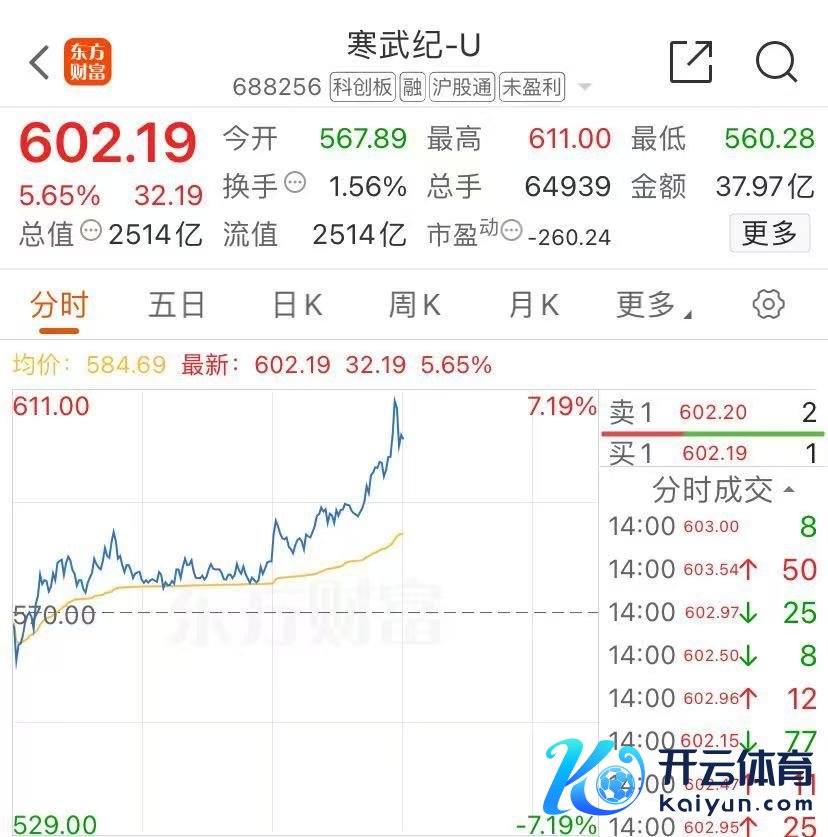Tap the info icon next to 总值

coord(91,232)
